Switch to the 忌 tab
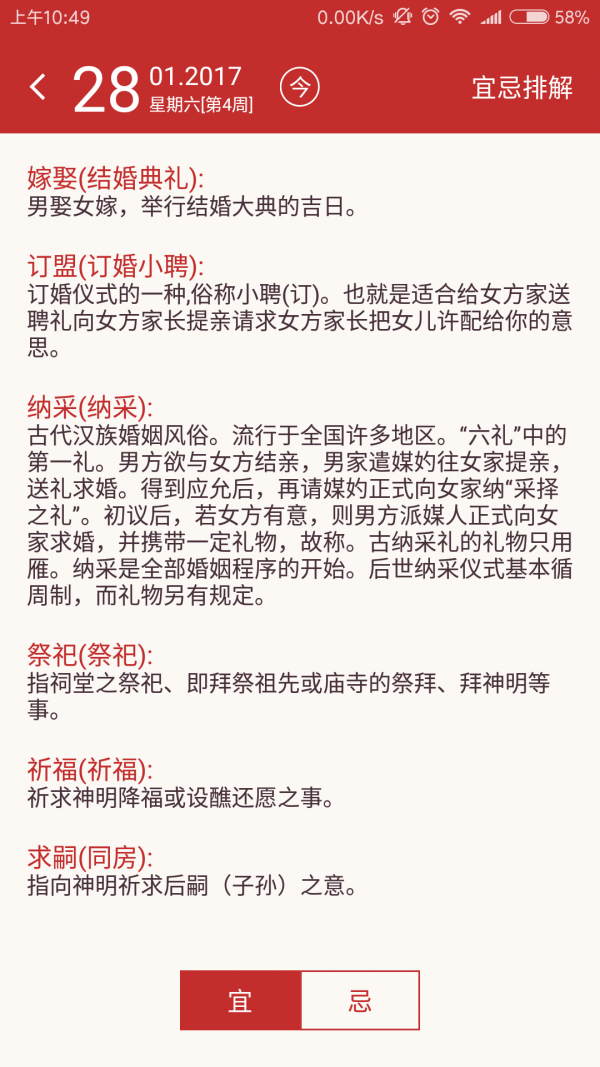This screenshot has width=600, height=1067. [360, 1000]
